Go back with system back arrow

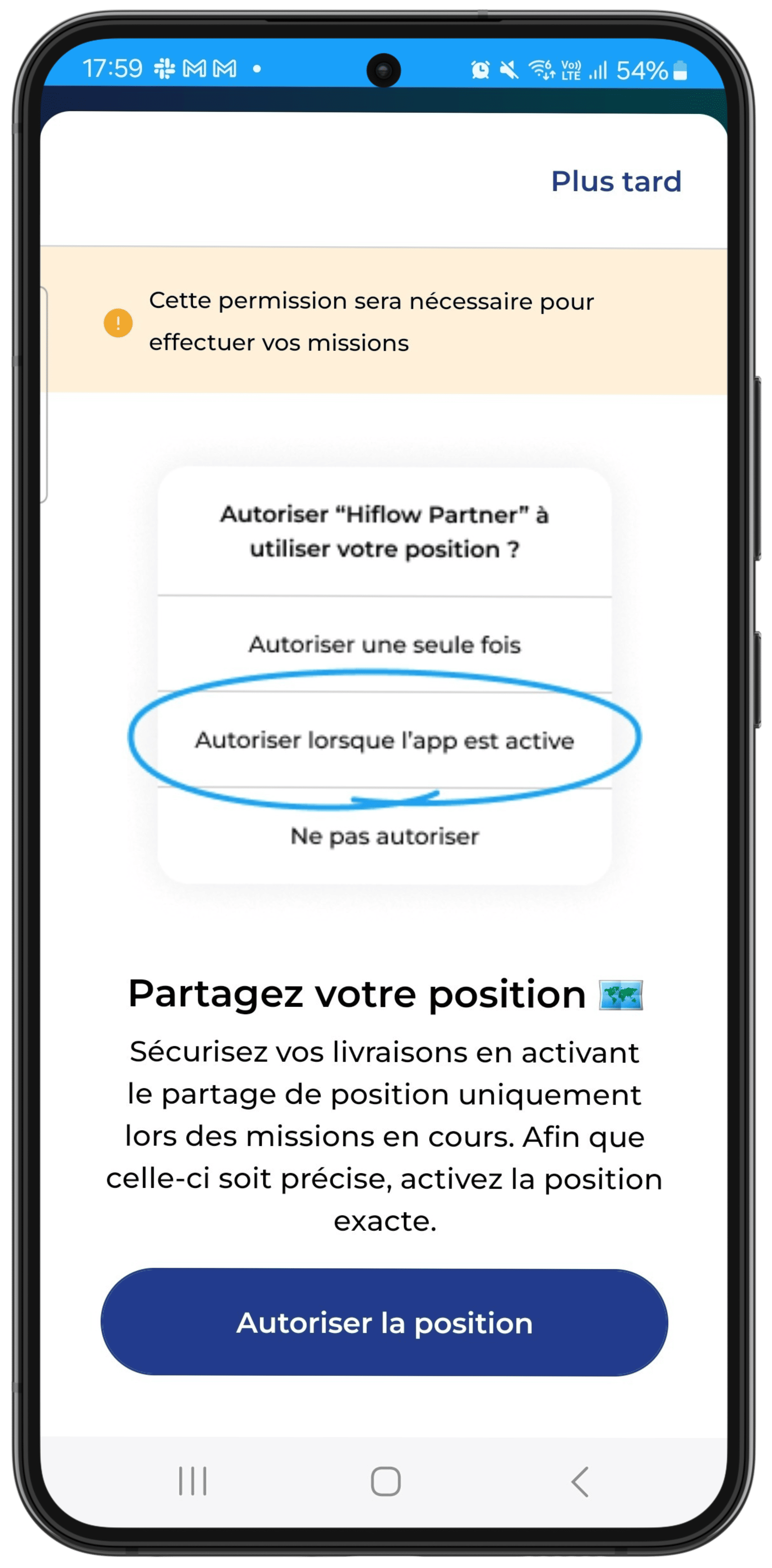[x=580, y=1482]
